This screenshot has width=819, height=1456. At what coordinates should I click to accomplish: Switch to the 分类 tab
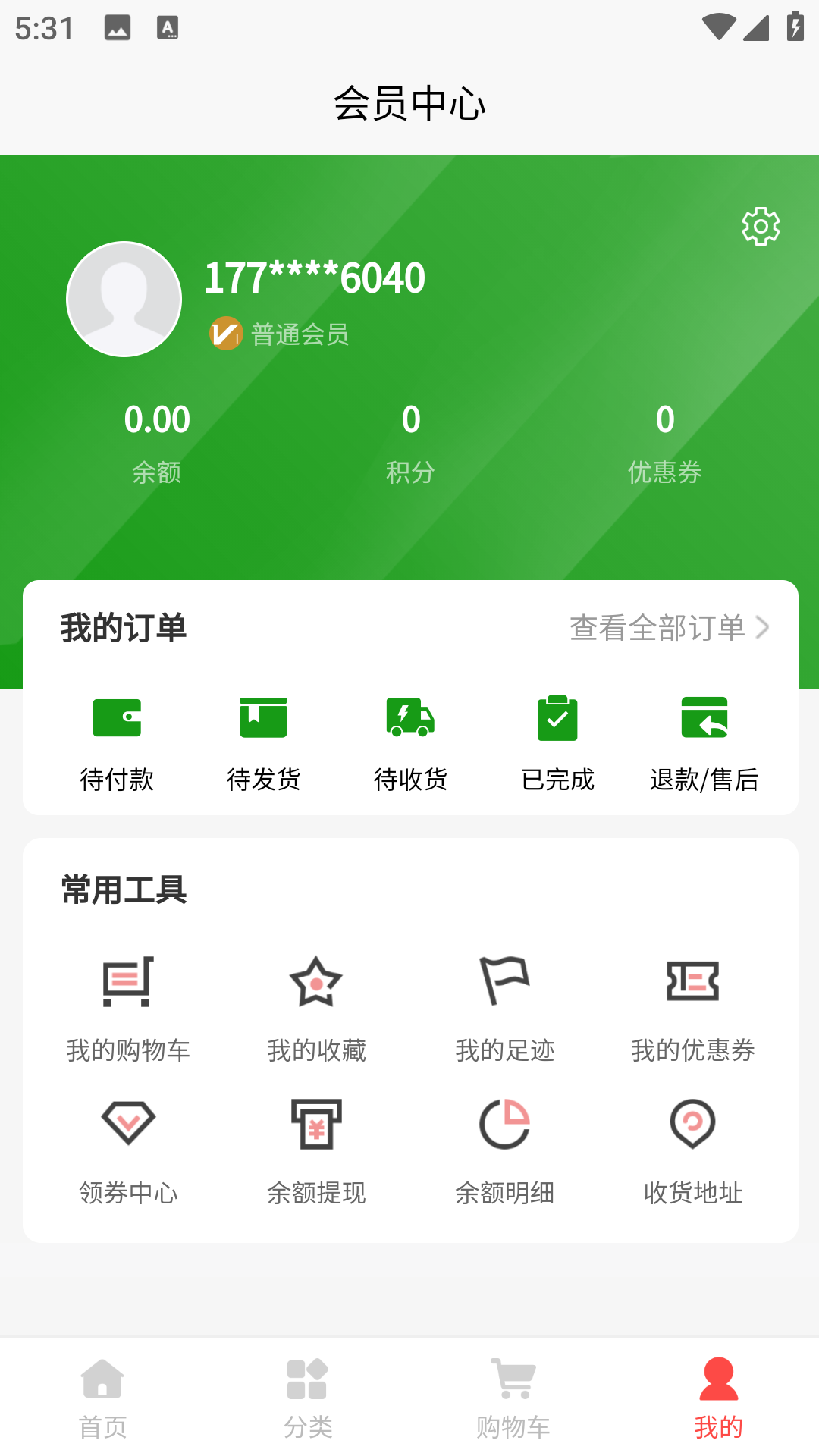click(307, 1397)
